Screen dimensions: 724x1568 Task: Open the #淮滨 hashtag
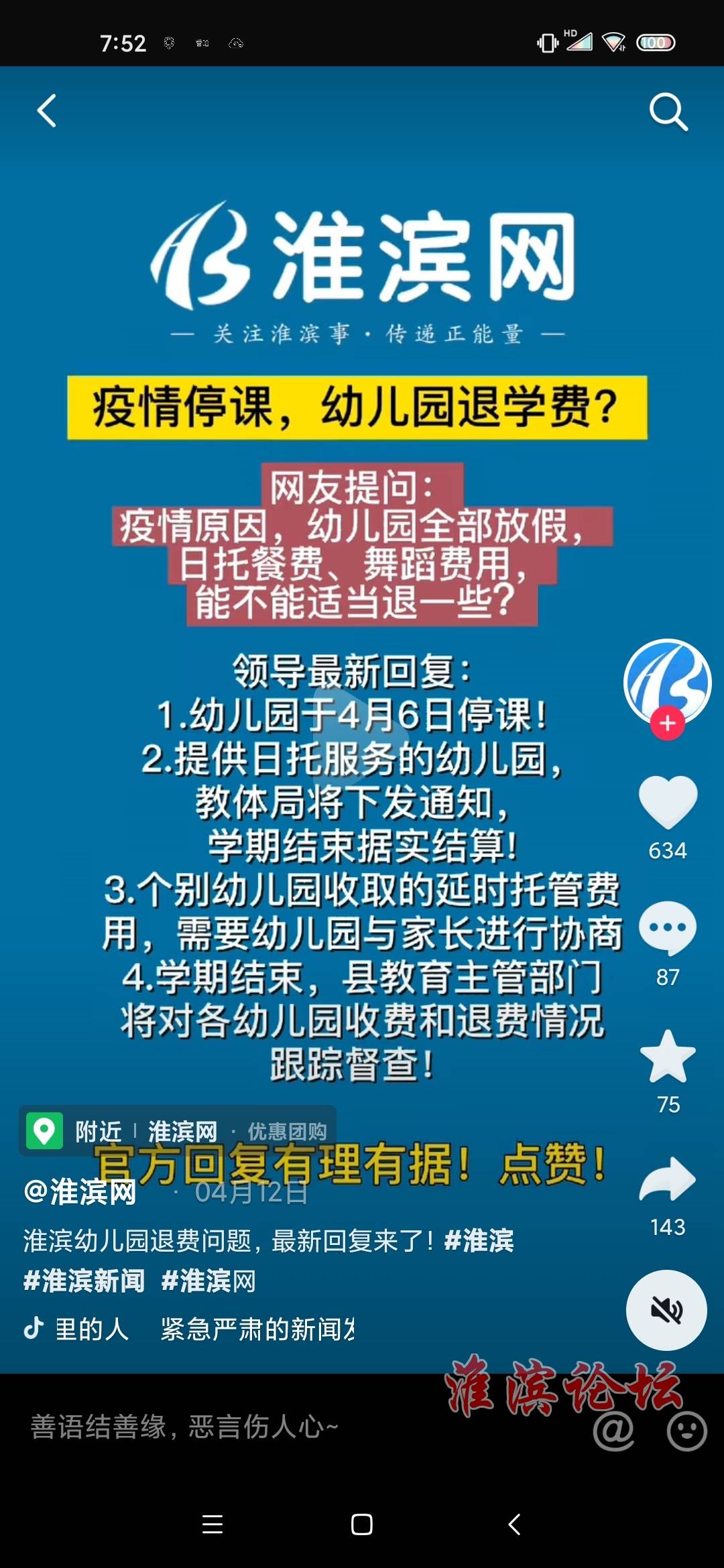(x=479, y=1241)
